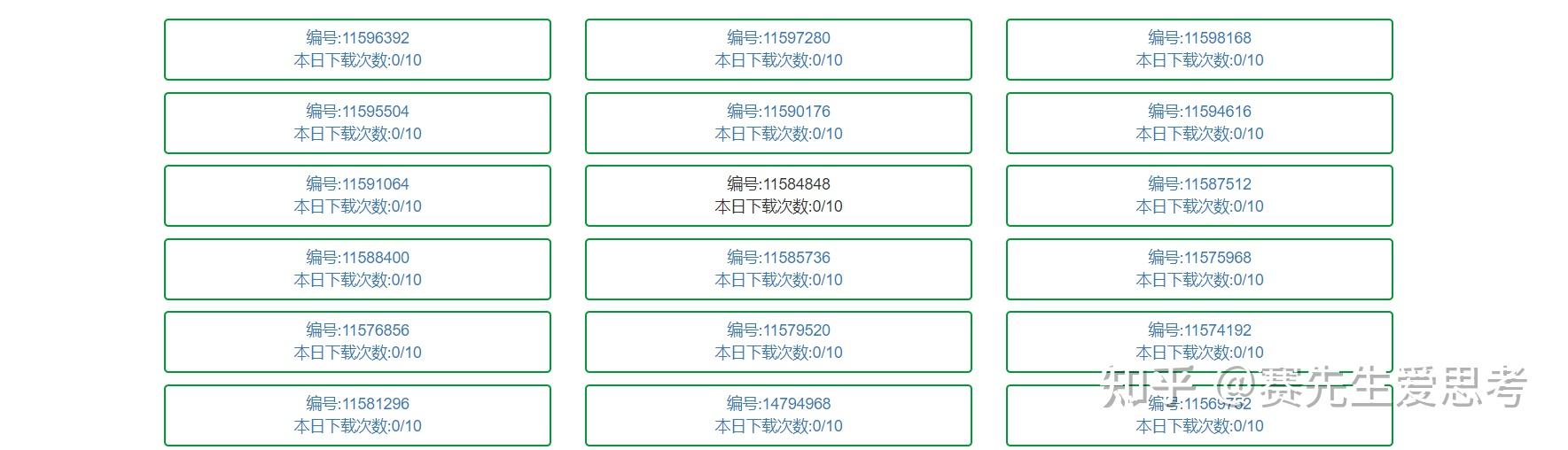Screen dimensions: 1568x450
Task: Open entry numbered 11590176
Action: pyautogui.click(x=778, y=123)
